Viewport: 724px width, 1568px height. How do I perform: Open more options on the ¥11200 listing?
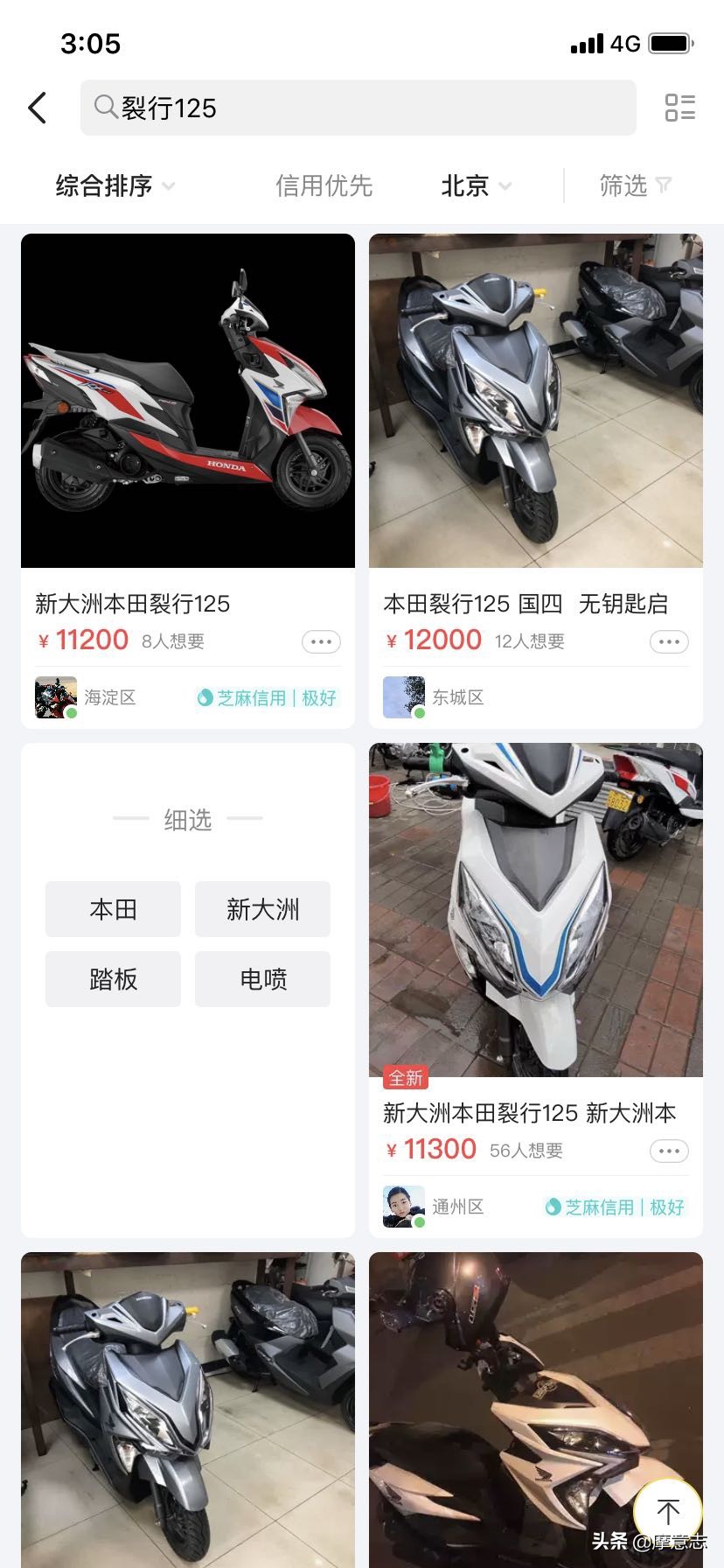[x=321, y=642]
